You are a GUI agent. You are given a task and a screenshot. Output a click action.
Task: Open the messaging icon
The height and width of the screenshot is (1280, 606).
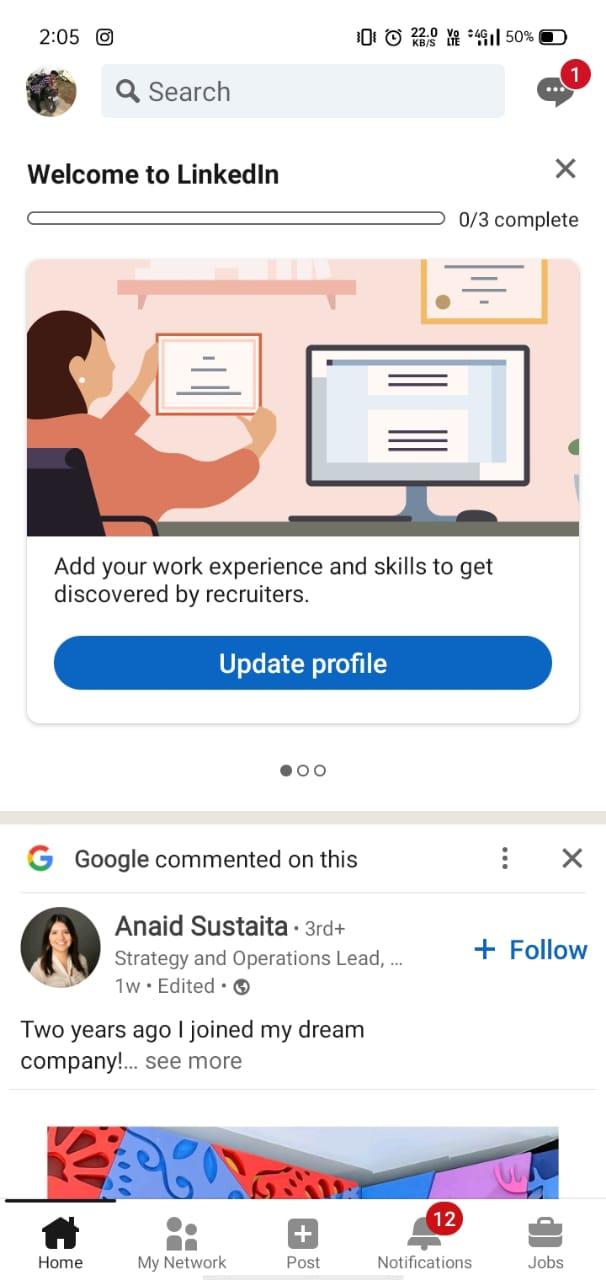tap(555, 91)
